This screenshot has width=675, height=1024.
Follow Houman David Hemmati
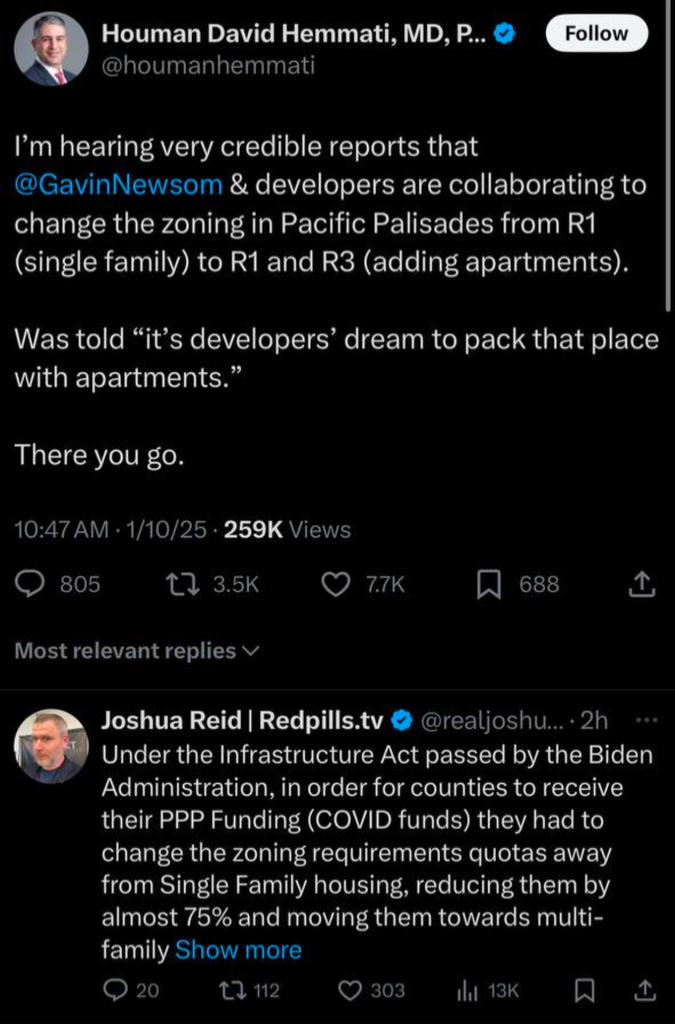(596, 33)
